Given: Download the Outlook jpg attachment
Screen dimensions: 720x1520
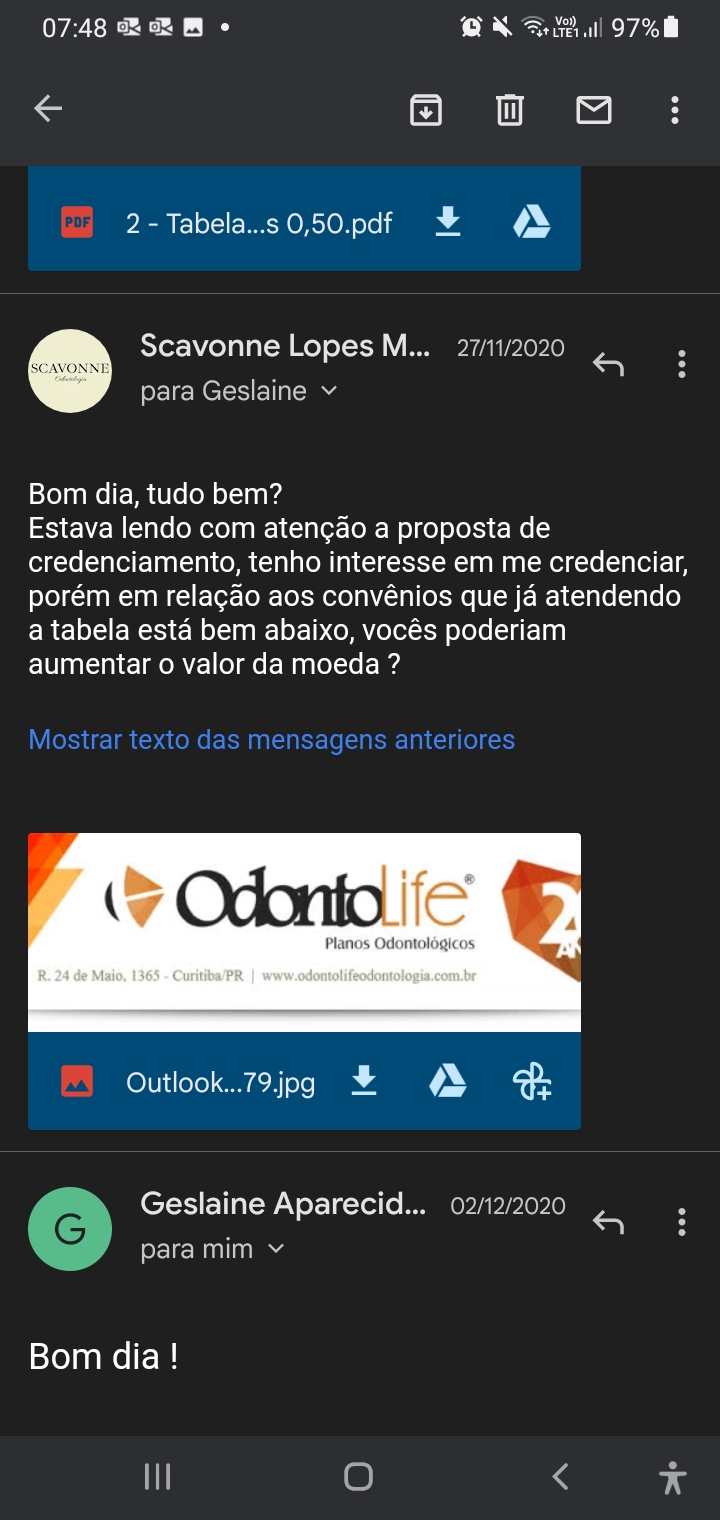Looking at the screenshot, I should 364,1081.
